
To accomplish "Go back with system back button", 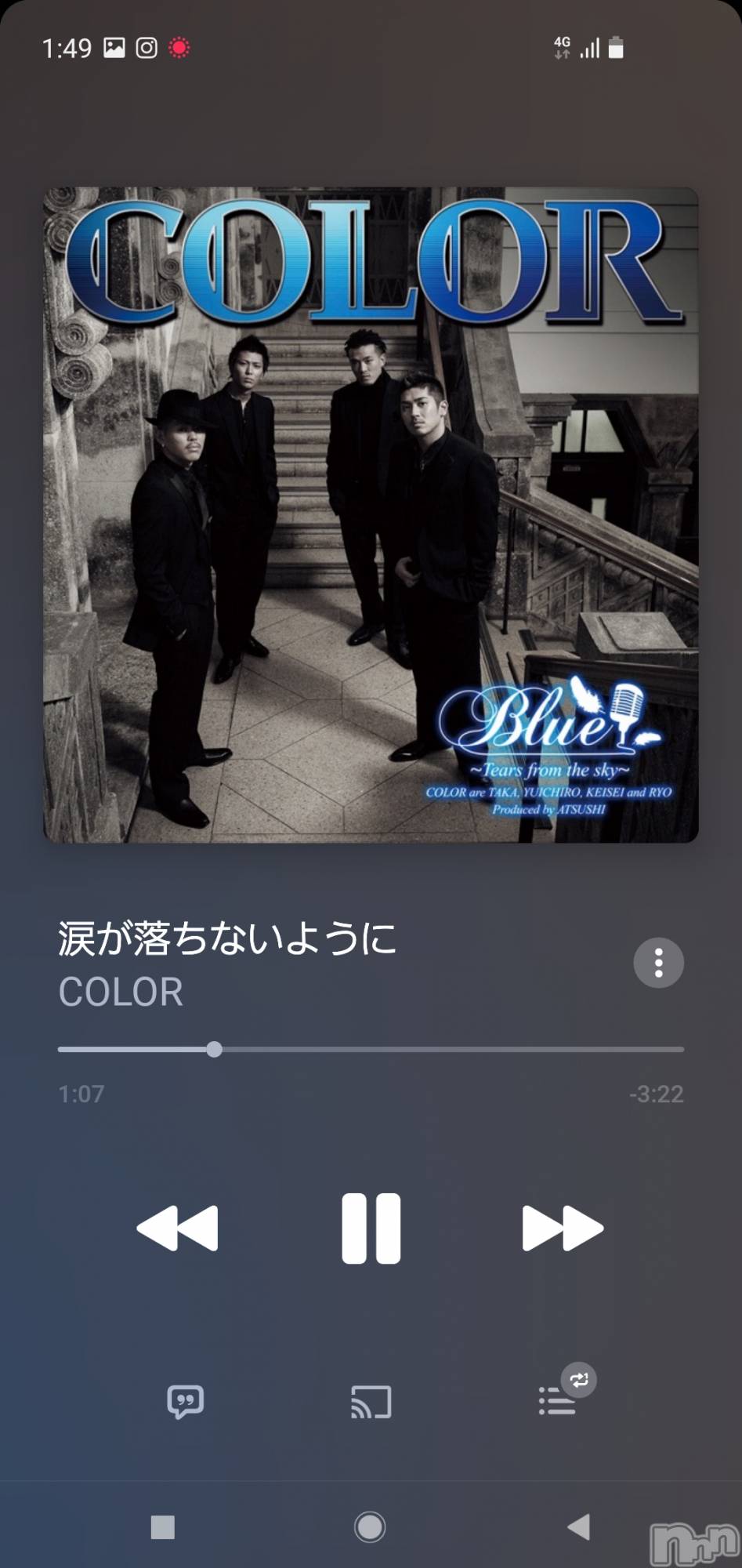I will tap(578, 1526).
